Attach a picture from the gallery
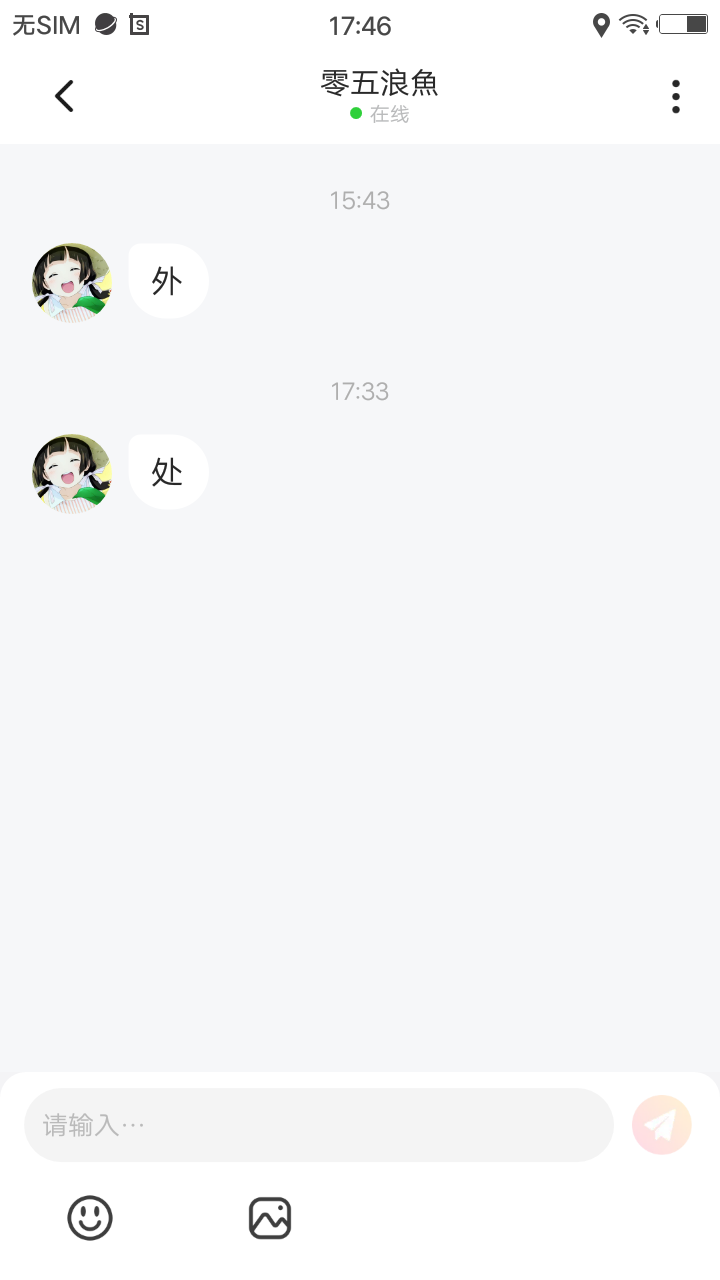Viewport: 720px width, 1280px height. 270,1218
